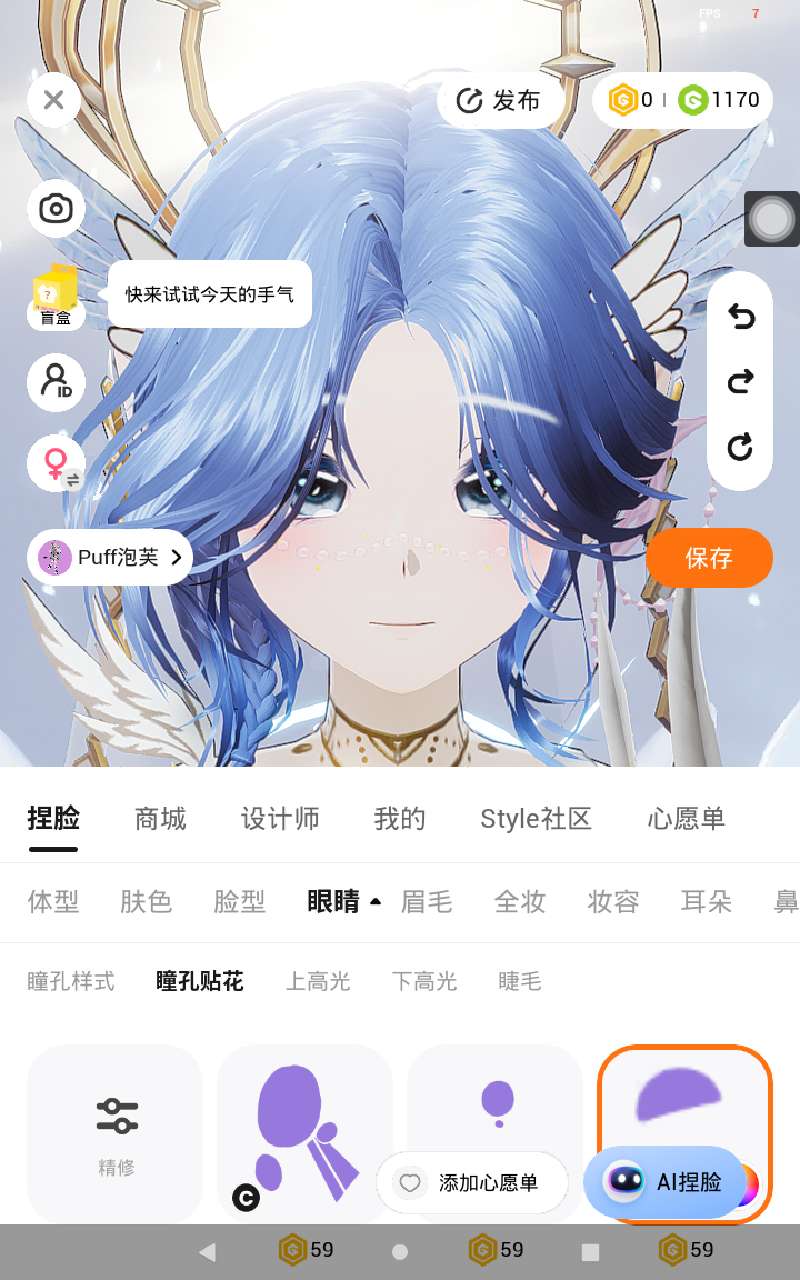Image resolution: width=800 pixels, height=1280 pixels.
Task: Switch to the 商城 tab
Action: coord(160,819)
